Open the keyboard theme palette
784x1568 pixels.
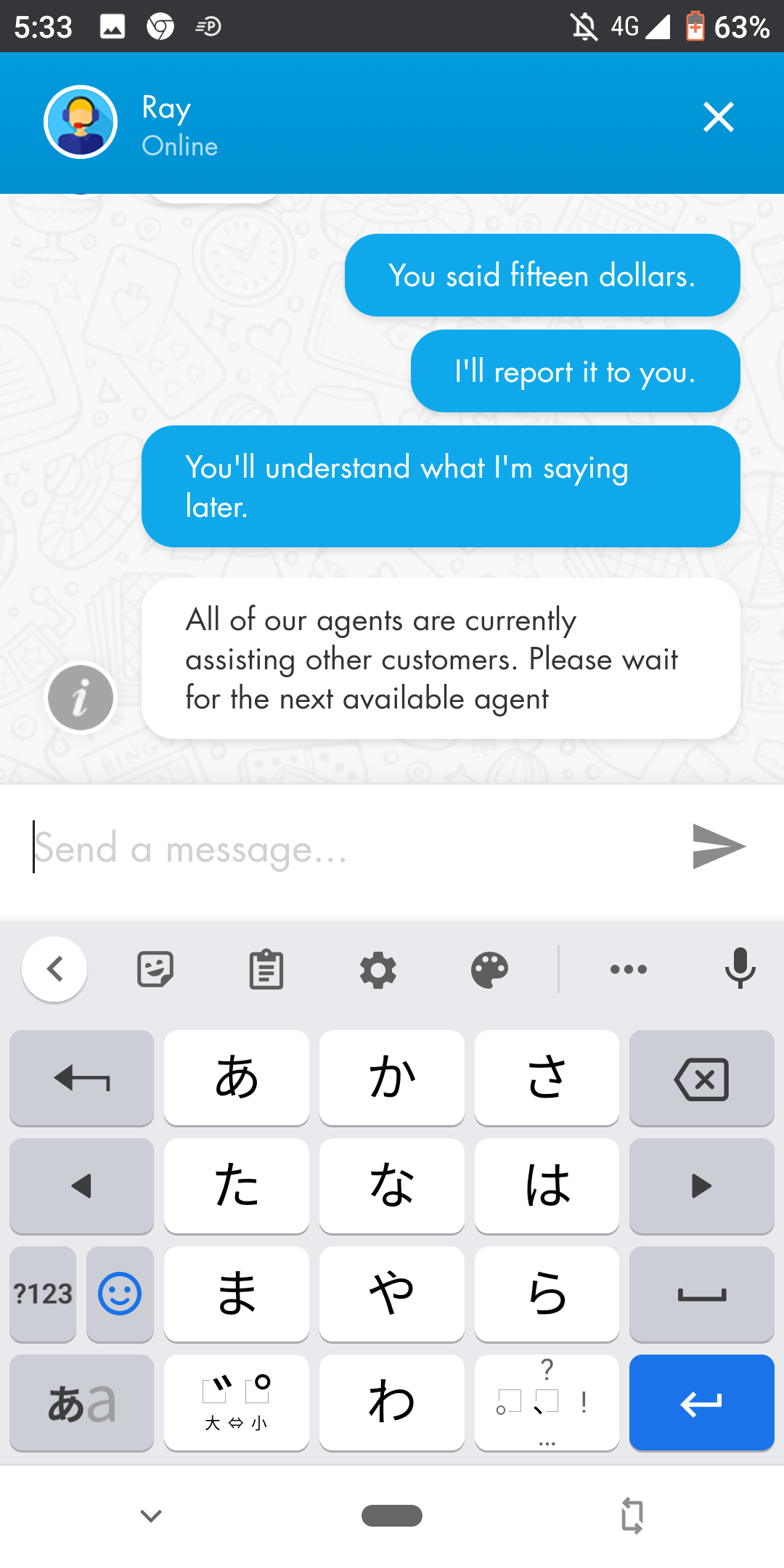(489, 969)
